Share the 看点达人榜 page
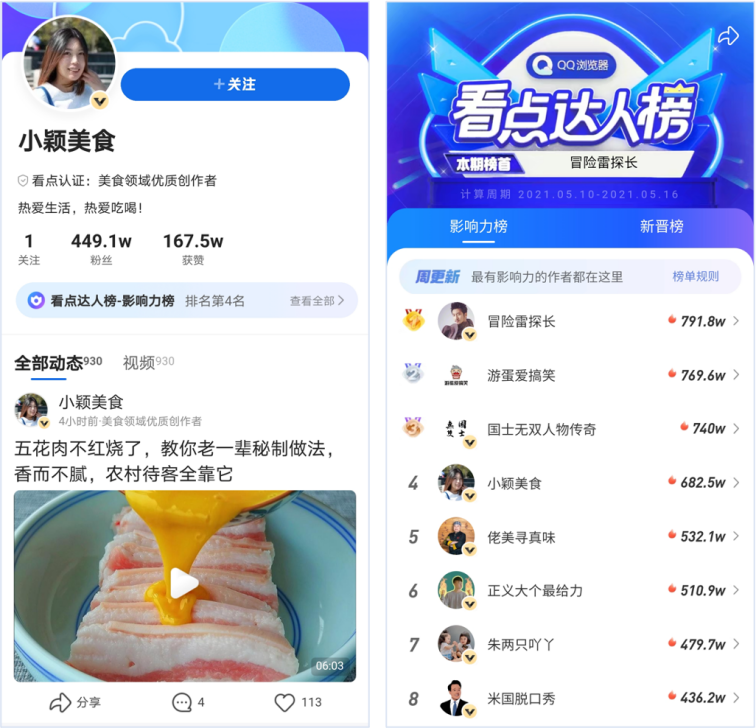Viewport: 756px width, 728px height. pos(727,36)
